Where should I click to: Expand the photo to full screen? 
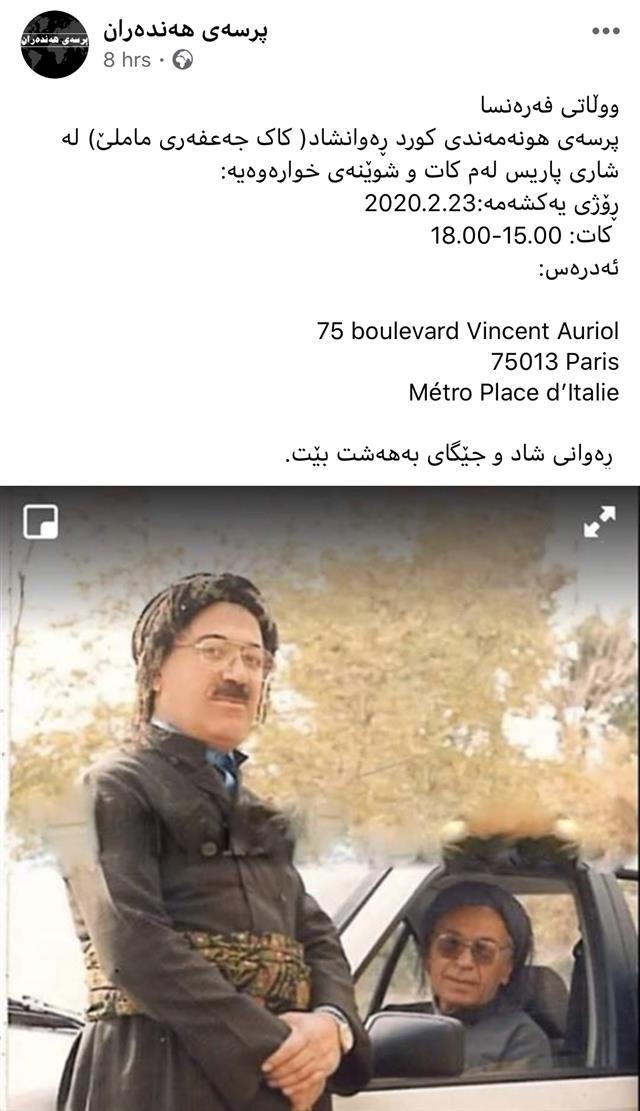pyautogui.click(x=599, y=521)
